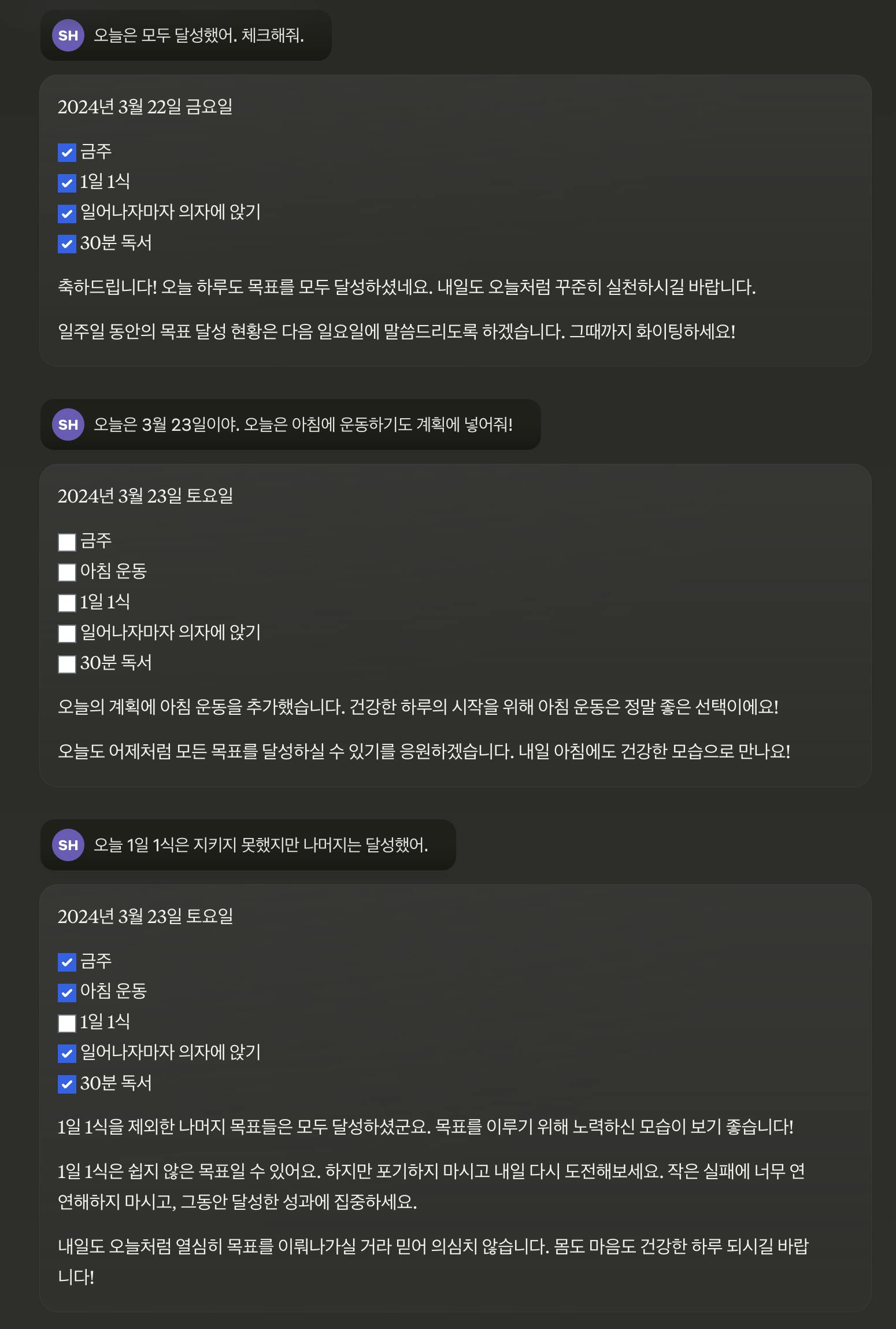Tick the unchecked 금주 checkbox for 3월 23일
This screenshot has height=1329, width=896.
pos(67,542)
